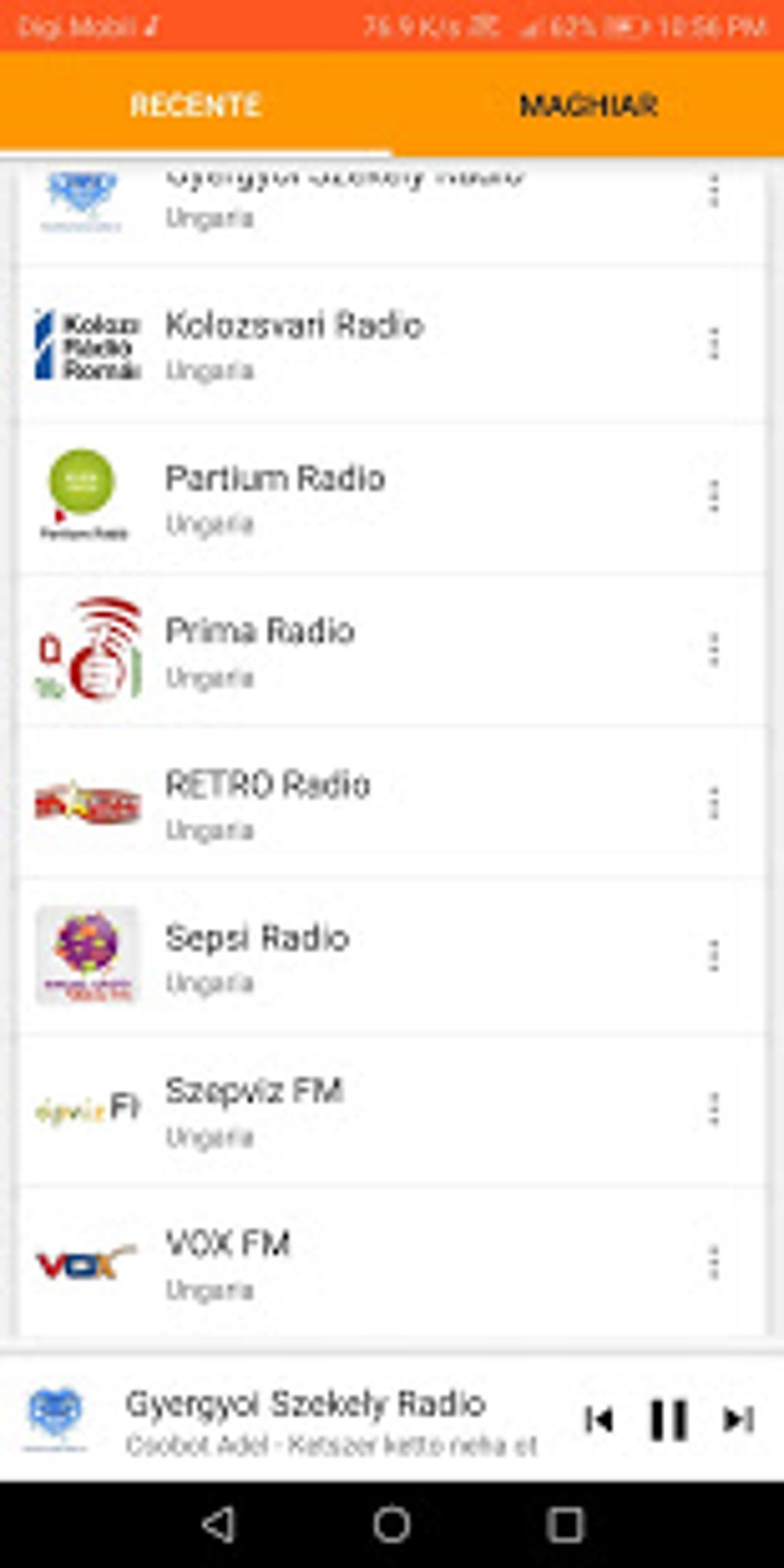Go back using system navigation
Image resolution: width=784 pixels, height=1568 pixels.
(218, 1524)
